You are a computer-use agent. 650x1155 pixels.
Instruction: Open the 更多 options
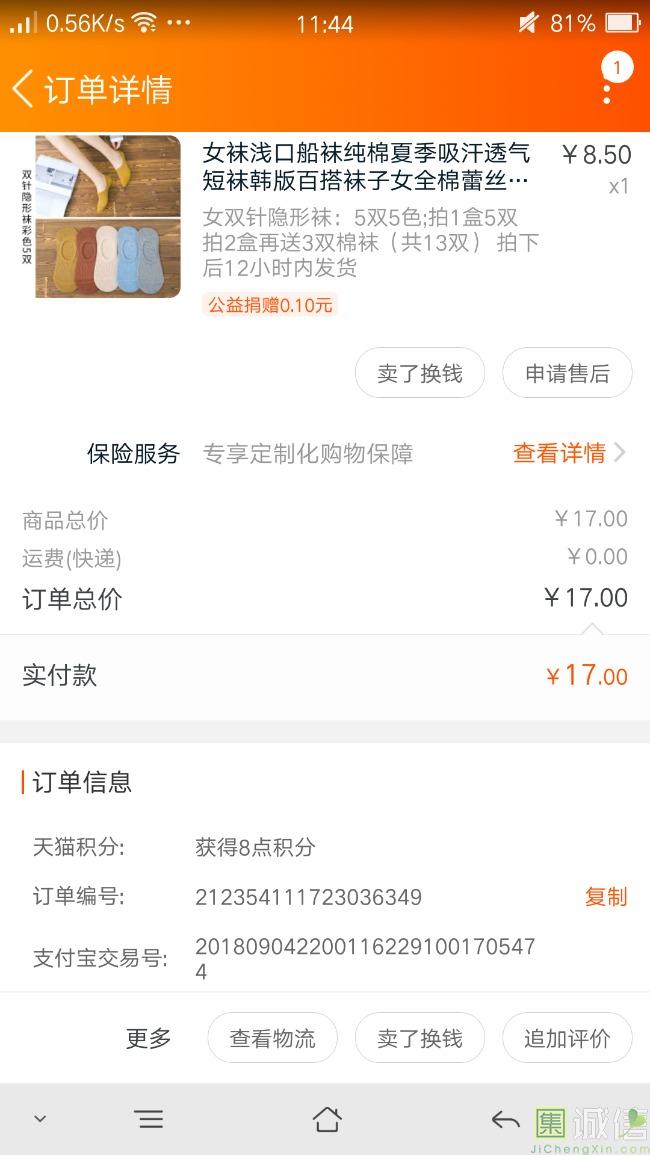[x=149, y=1038]
